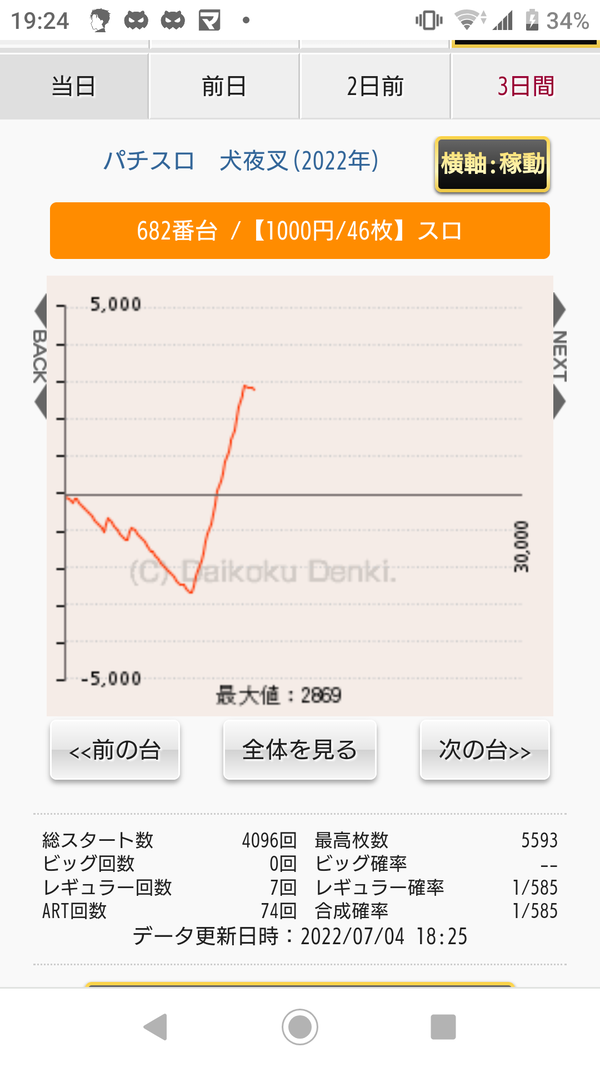Show the 3日間 tab
The image size is (600, 1067).
[525, 86]
